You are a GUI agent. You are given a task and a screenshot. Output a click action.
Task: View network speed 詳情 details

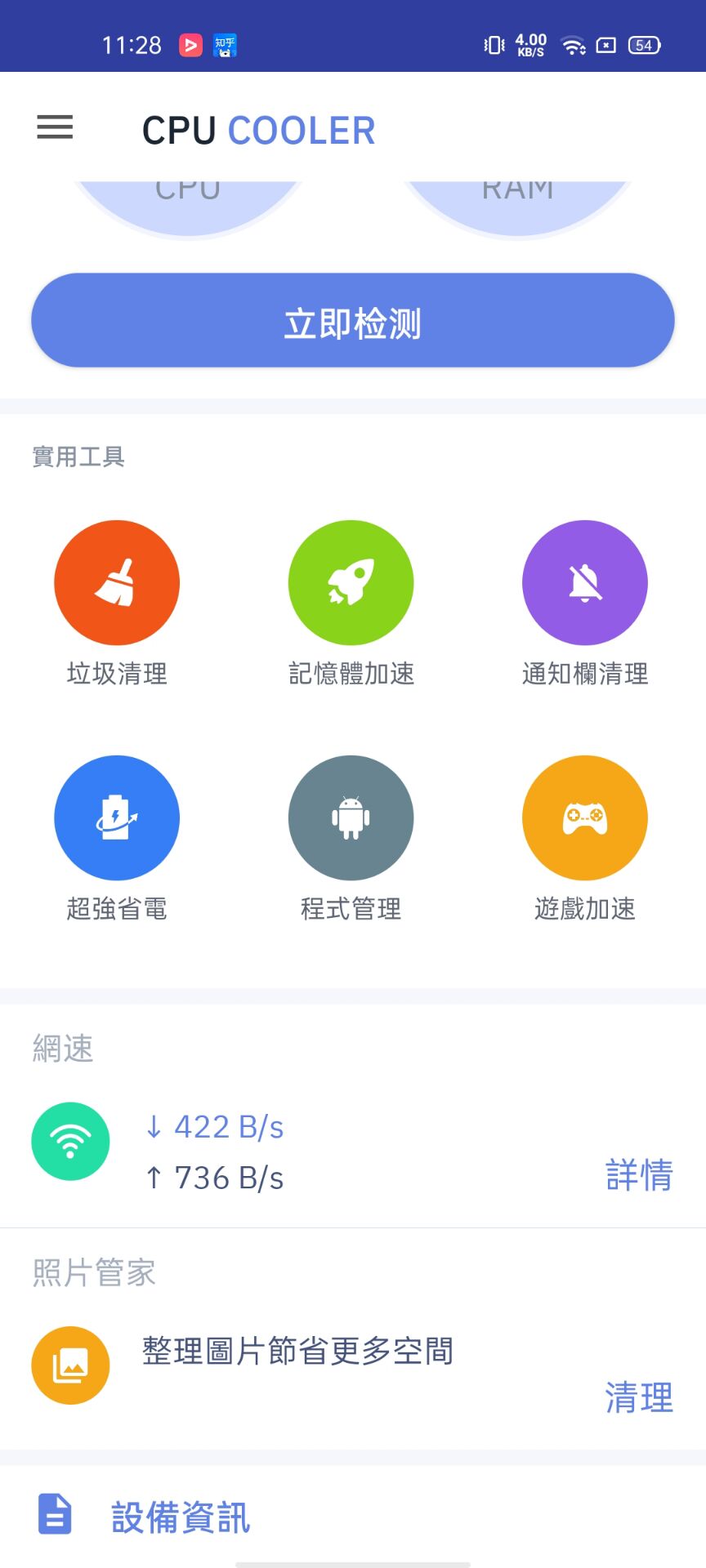click(x=639, y=1175)
